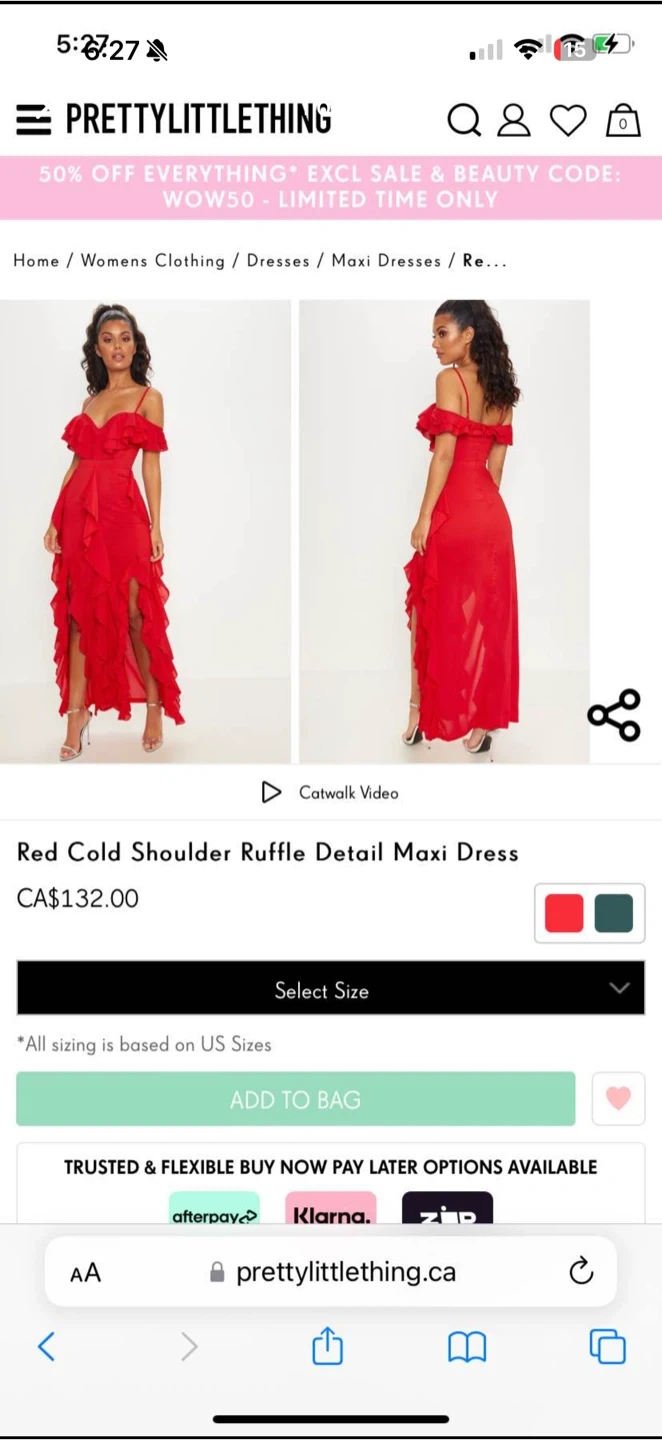Open site search magnifier

click(x=464, y=120)
